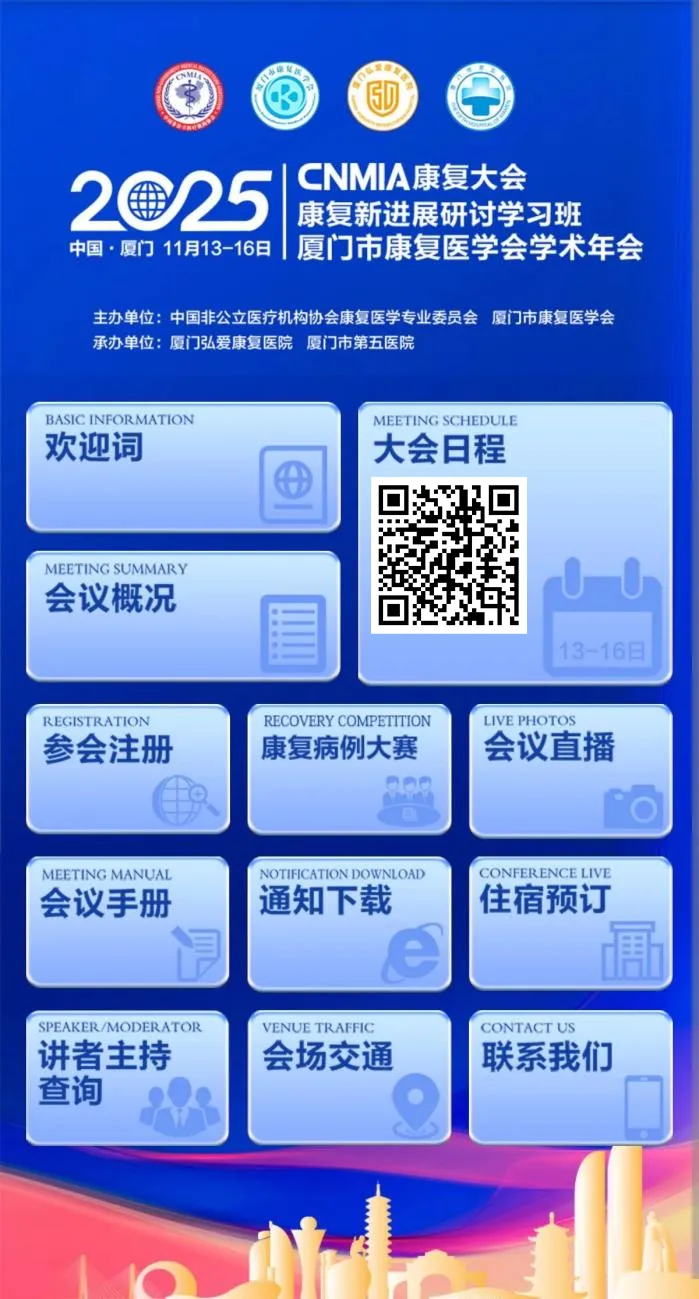The height and width of the screenshot is (1299, 699).
Task: Open the 会议手册 meeting manual
Action: click(x=128, y=921)
